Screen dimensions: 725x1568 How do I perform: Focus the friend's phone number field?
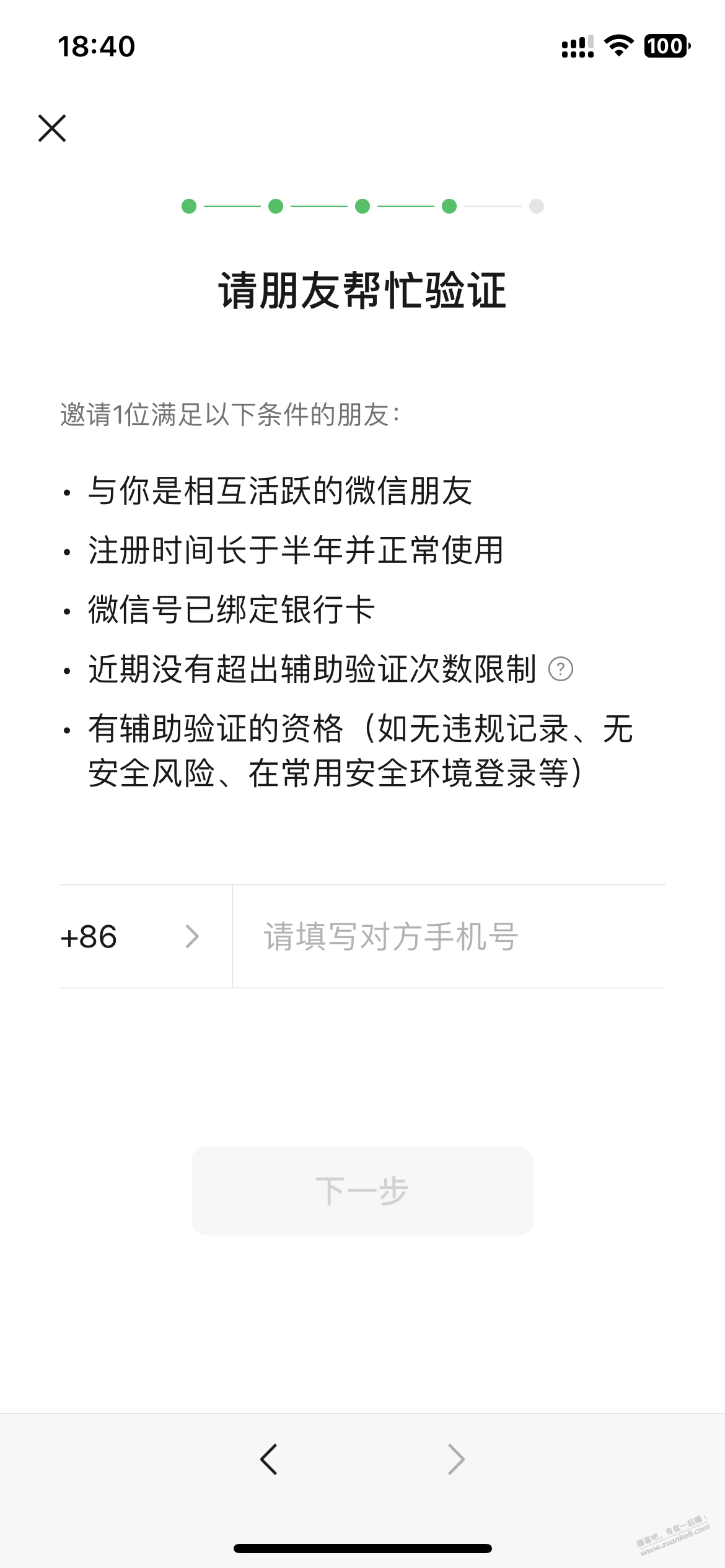pyautogui.click(x=449, y=936)
